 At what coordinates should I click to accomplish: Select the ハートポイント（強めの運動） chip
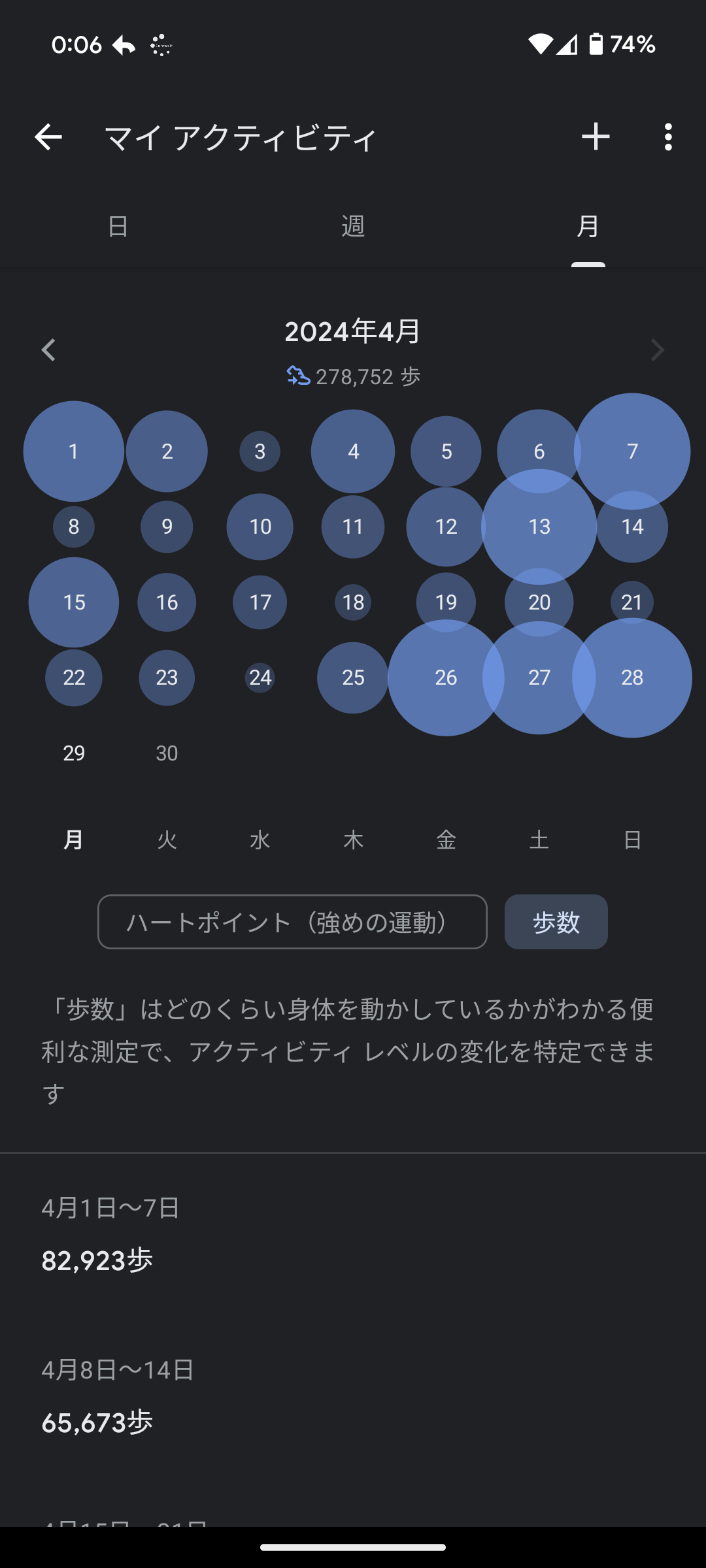(x=292, y=922)
